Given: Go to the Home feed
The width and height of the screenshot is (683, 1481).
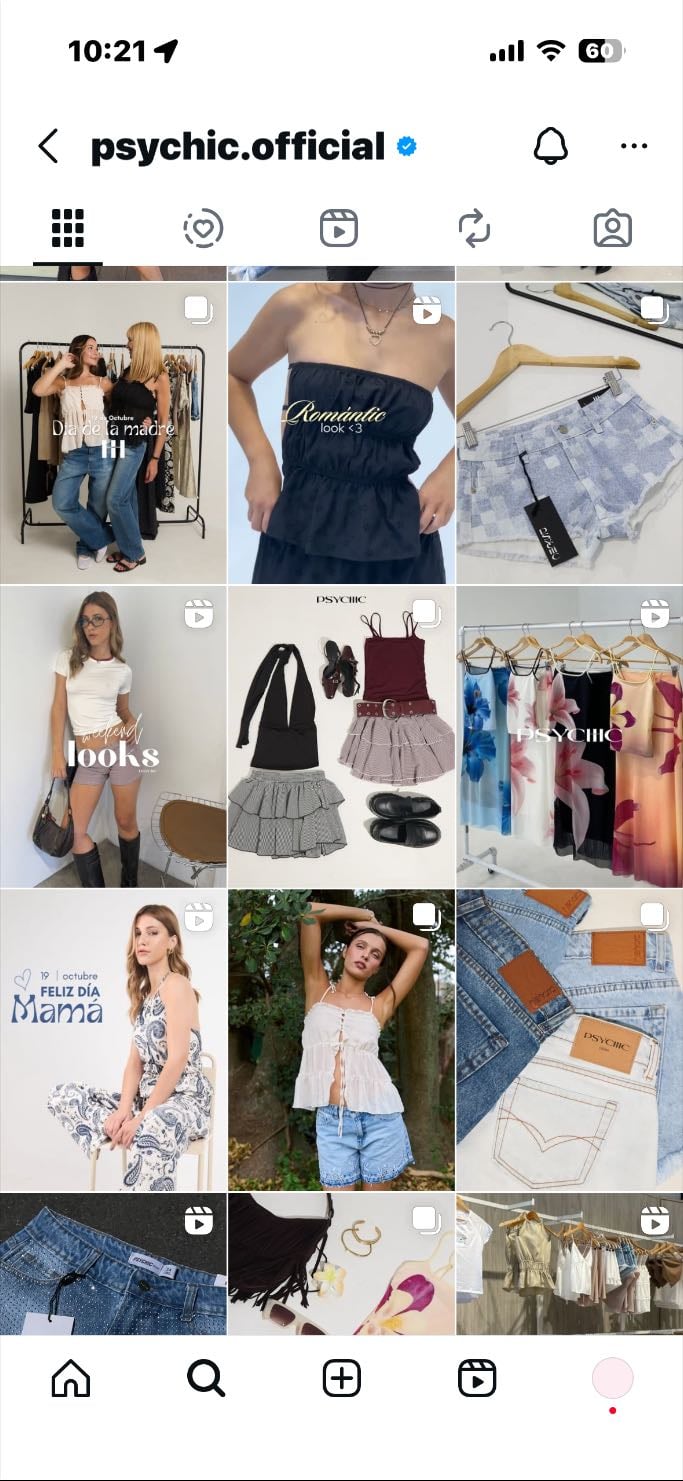Looking at the screenshot, I should [x=70, y=1379].
